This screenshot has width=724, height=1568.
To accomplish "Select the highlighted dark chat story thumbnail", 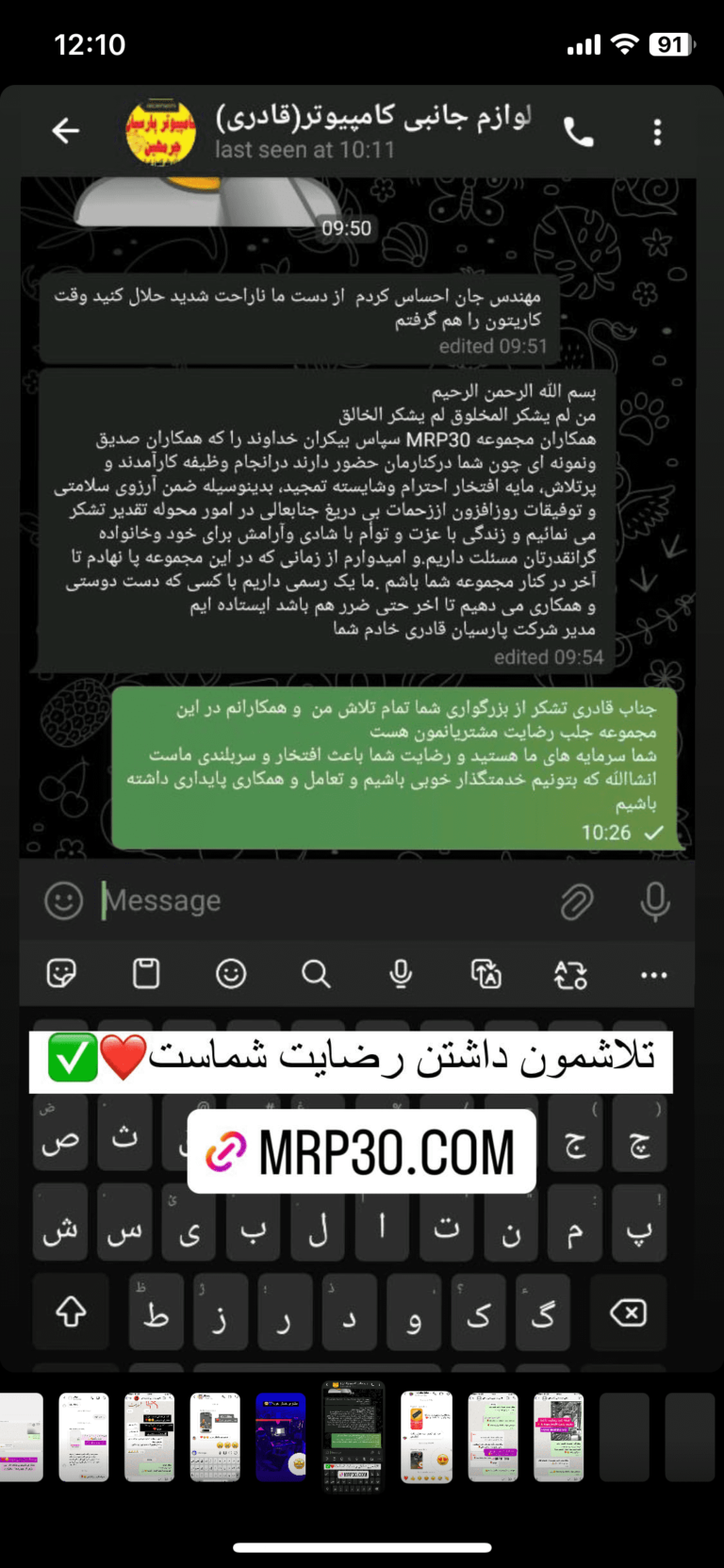I will click(354, 1437).
